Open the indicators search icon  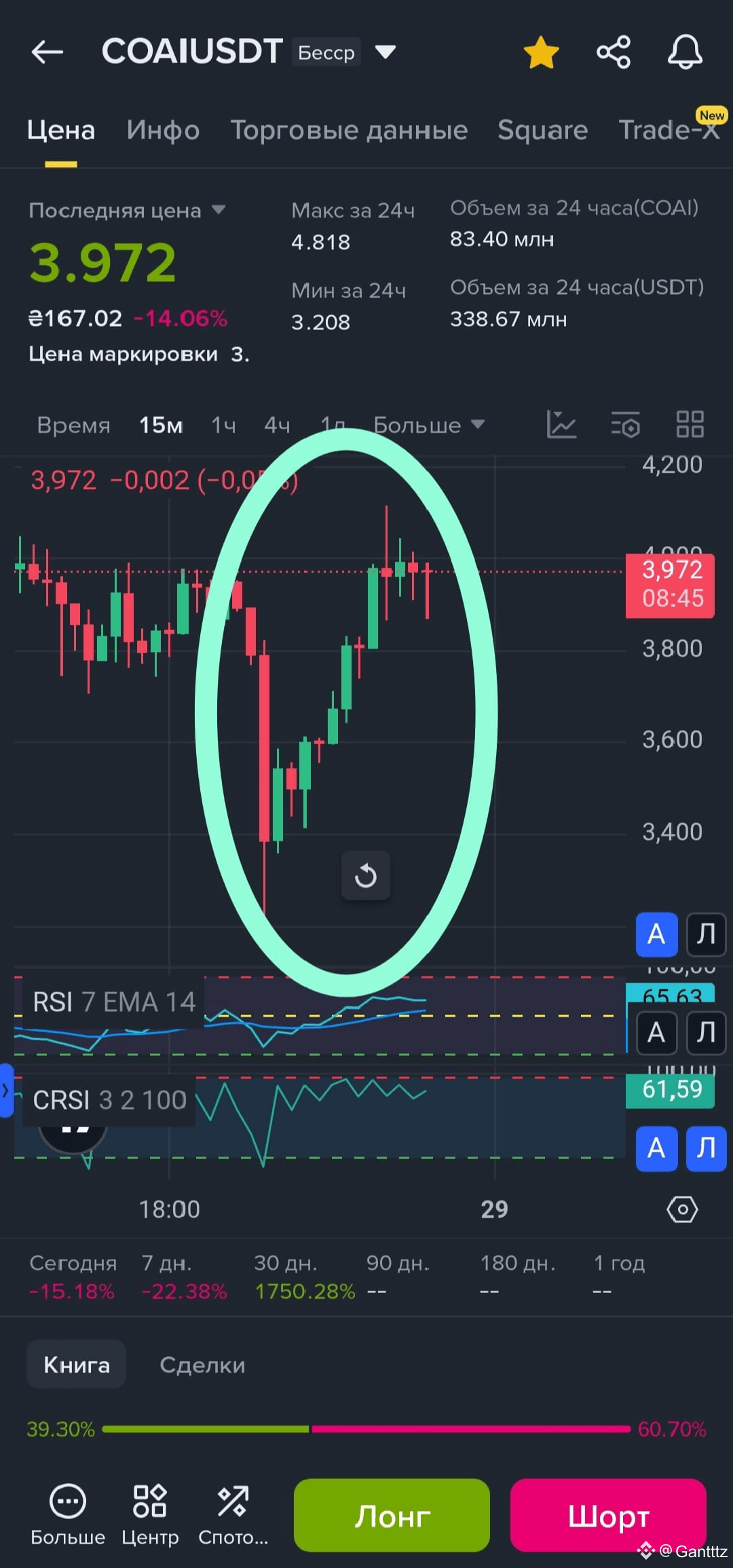point(625,424)
